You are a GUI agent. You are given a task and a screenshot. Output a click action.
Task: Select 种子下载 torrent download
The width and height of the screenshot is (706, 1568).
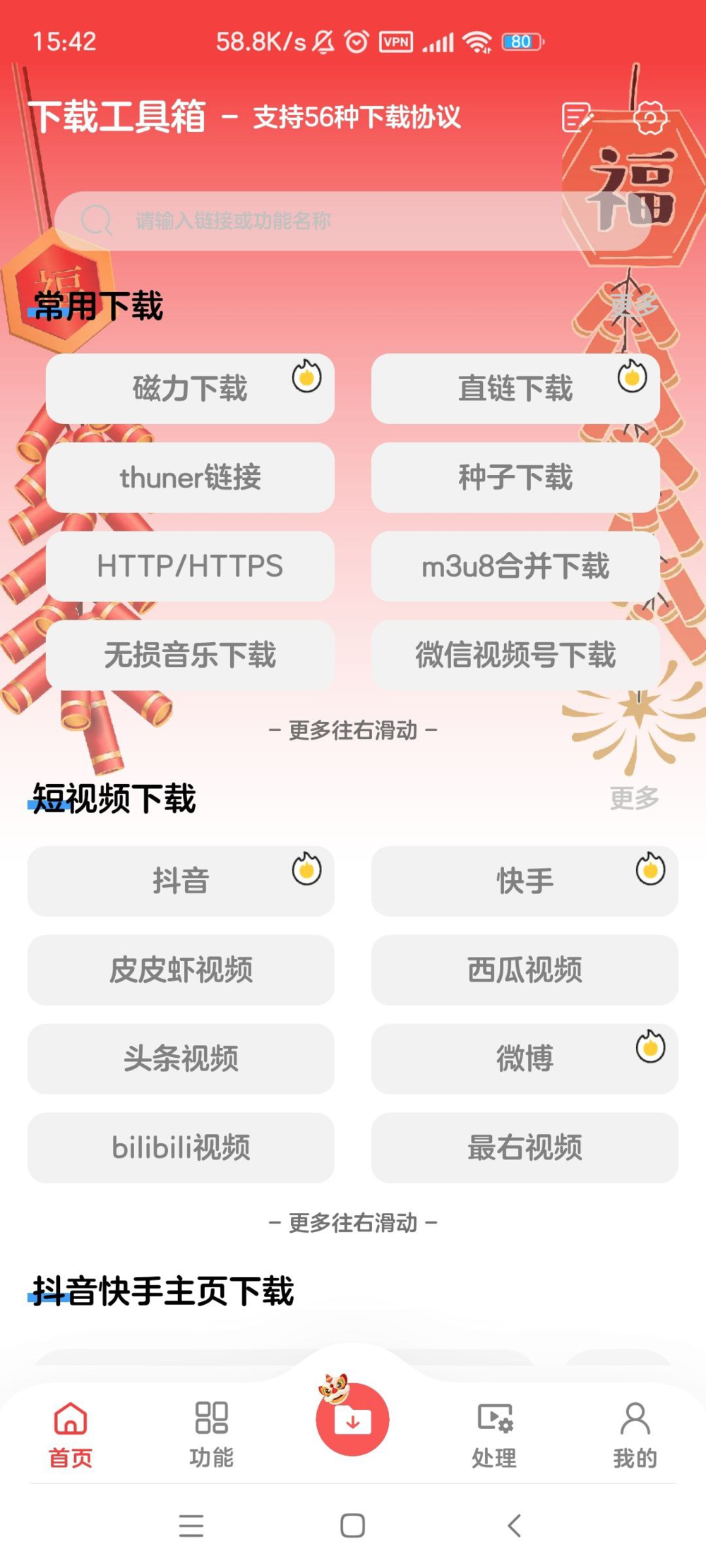click(516, 478)
